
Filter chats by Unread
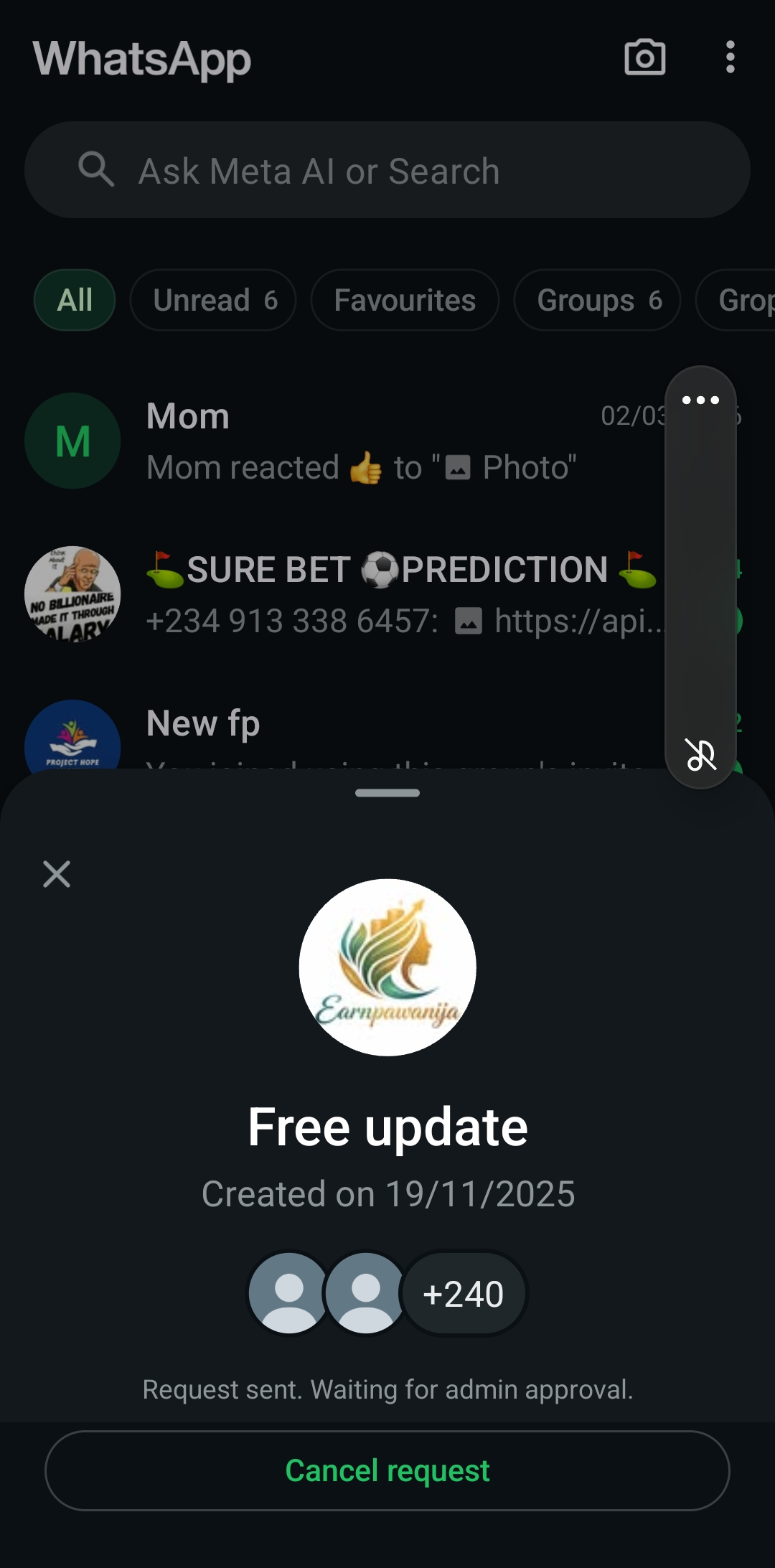point(213,300)
